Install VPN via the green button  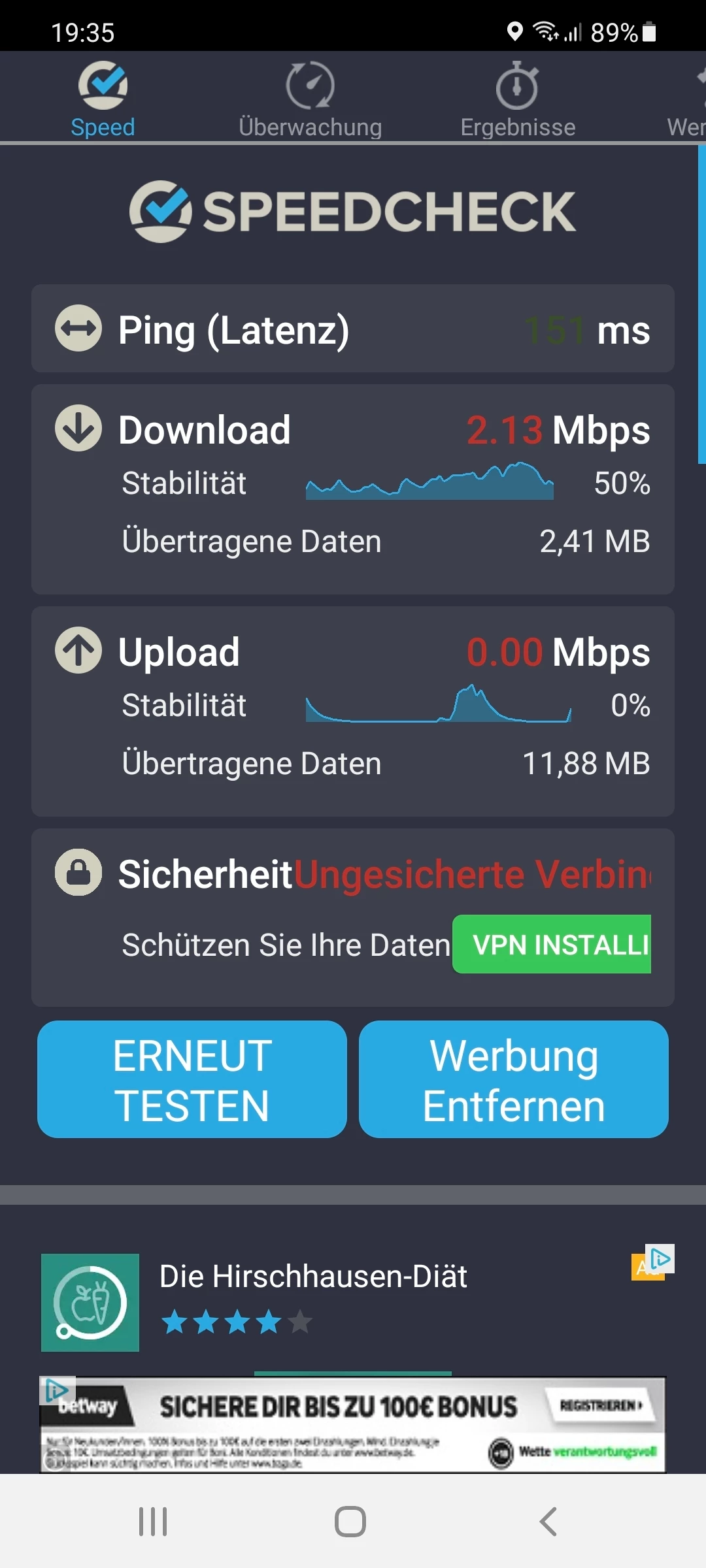pos(552,944)
